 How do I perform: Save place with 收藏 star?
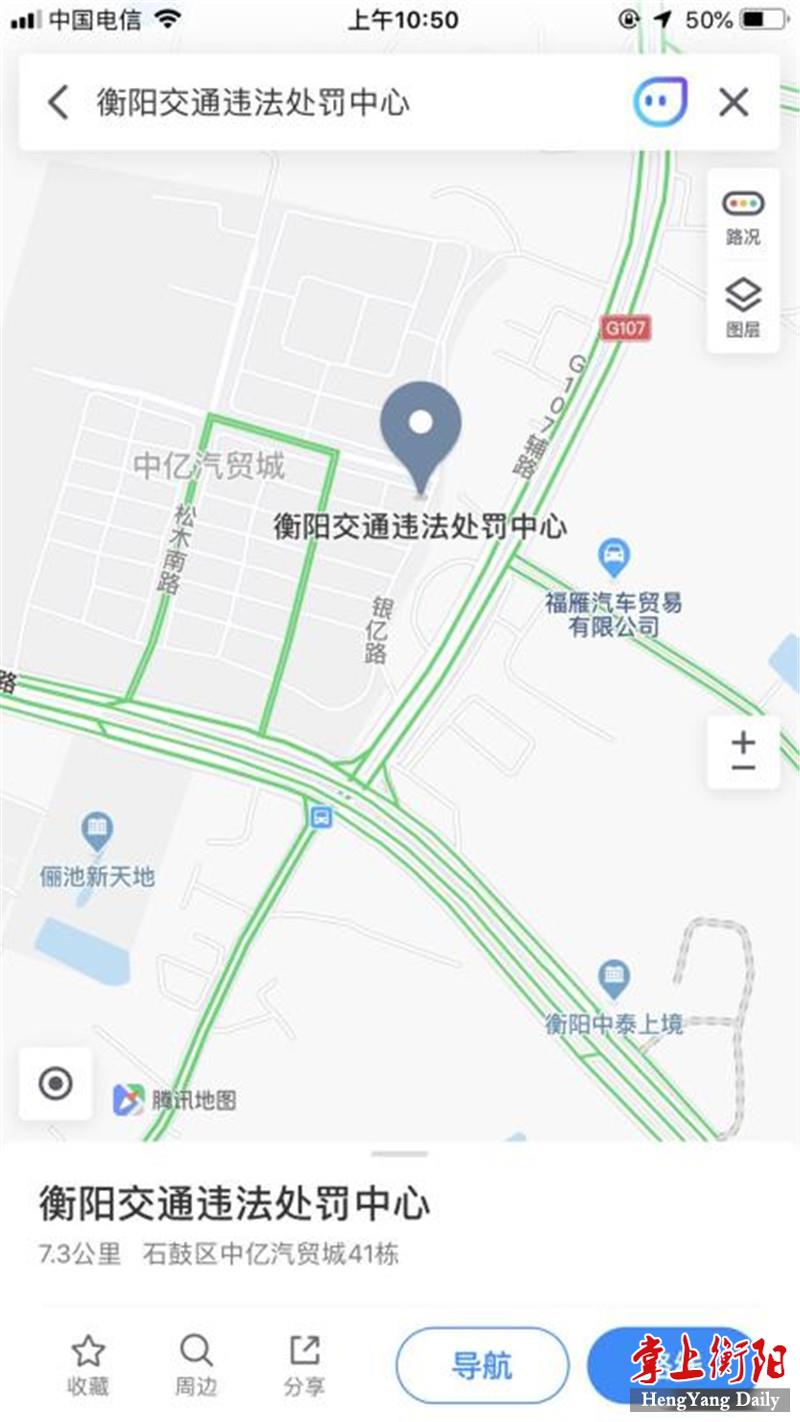(x=88, y=1365)
